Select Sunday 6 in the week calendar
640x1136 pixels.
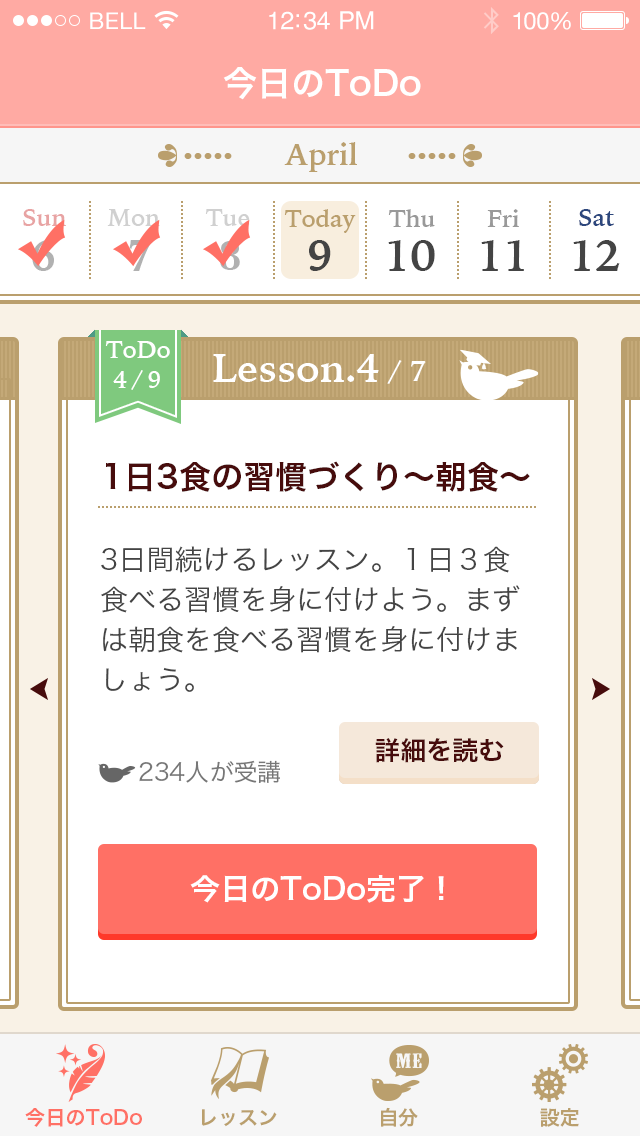44,241
